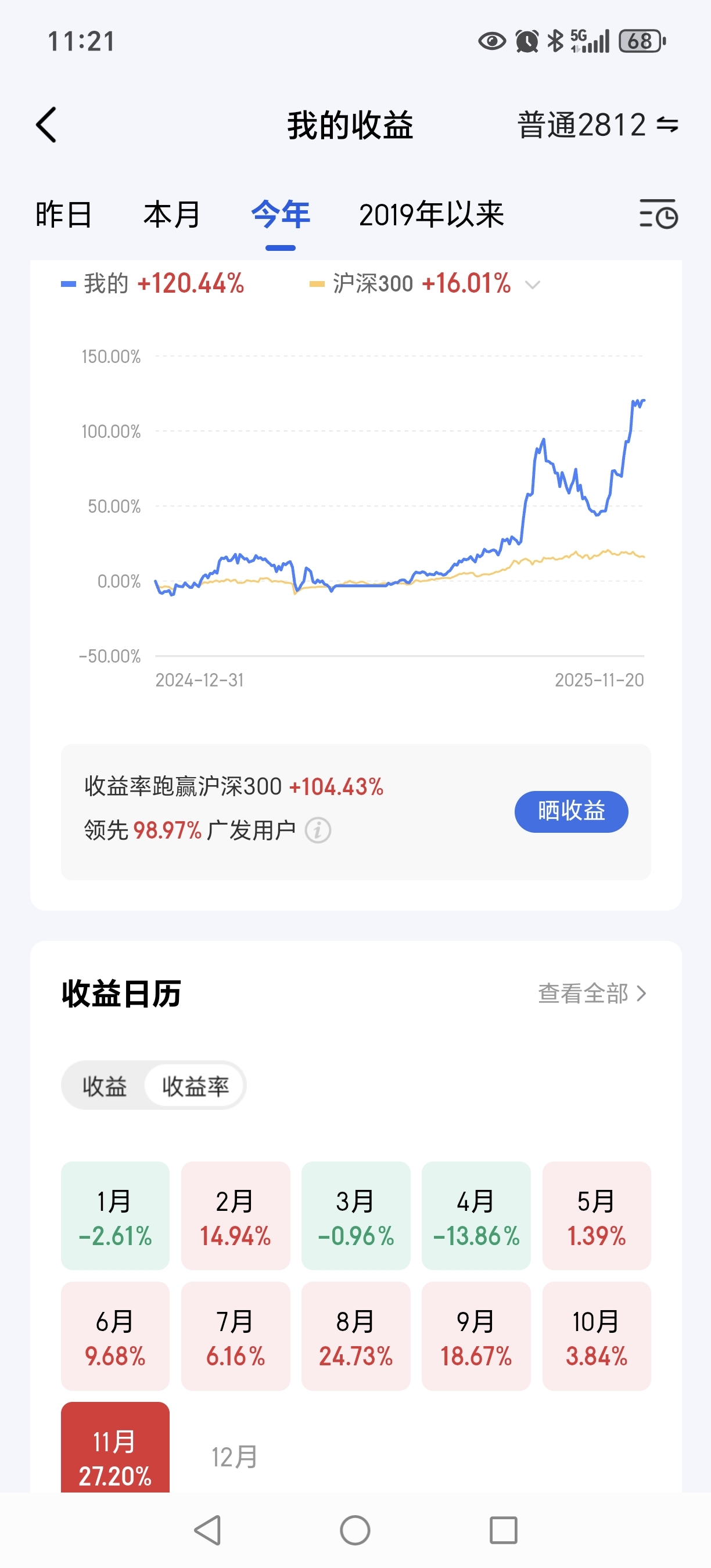Screen dimensions: 711x1568
Task: Open the 11月 27.20% tile
Action: click(x=115, y=1447)
